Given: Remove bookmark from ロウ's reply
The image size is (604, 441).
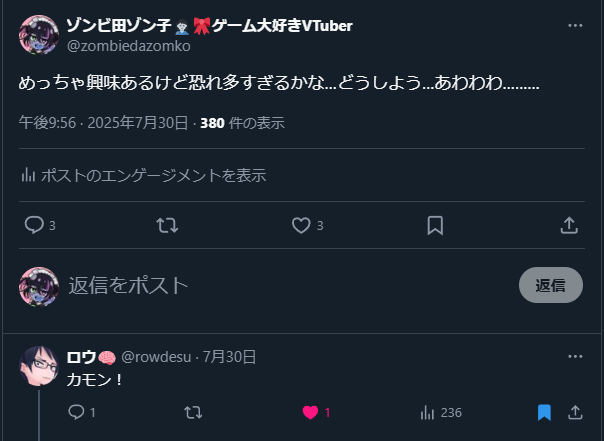Looking at the screenshot, I should coord(545,412).
